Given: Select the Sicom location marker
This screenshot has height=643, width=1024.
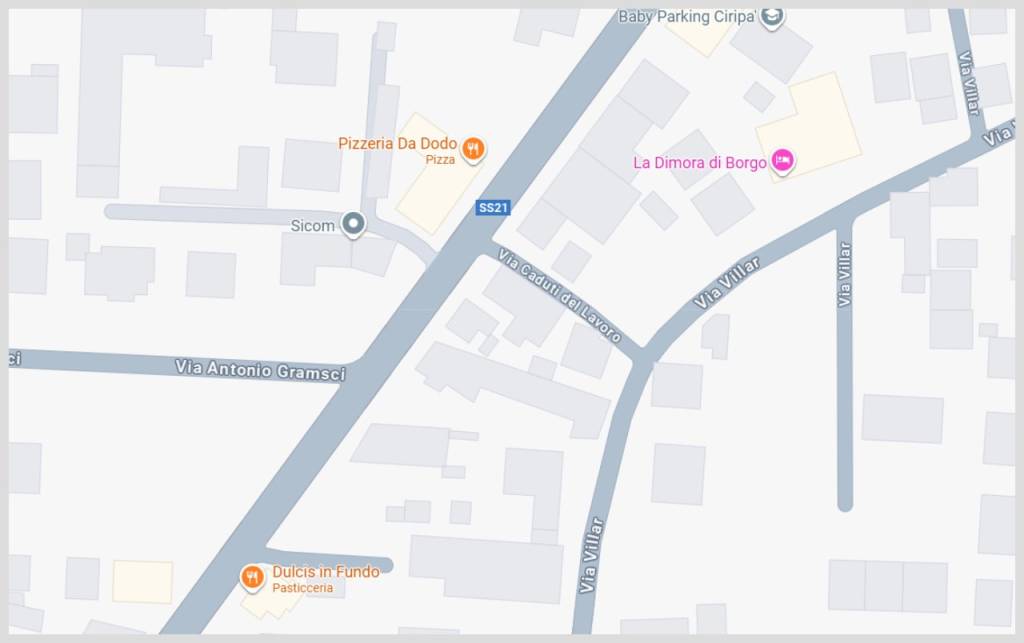Looking at the screenshot, I should click(352, 225).
